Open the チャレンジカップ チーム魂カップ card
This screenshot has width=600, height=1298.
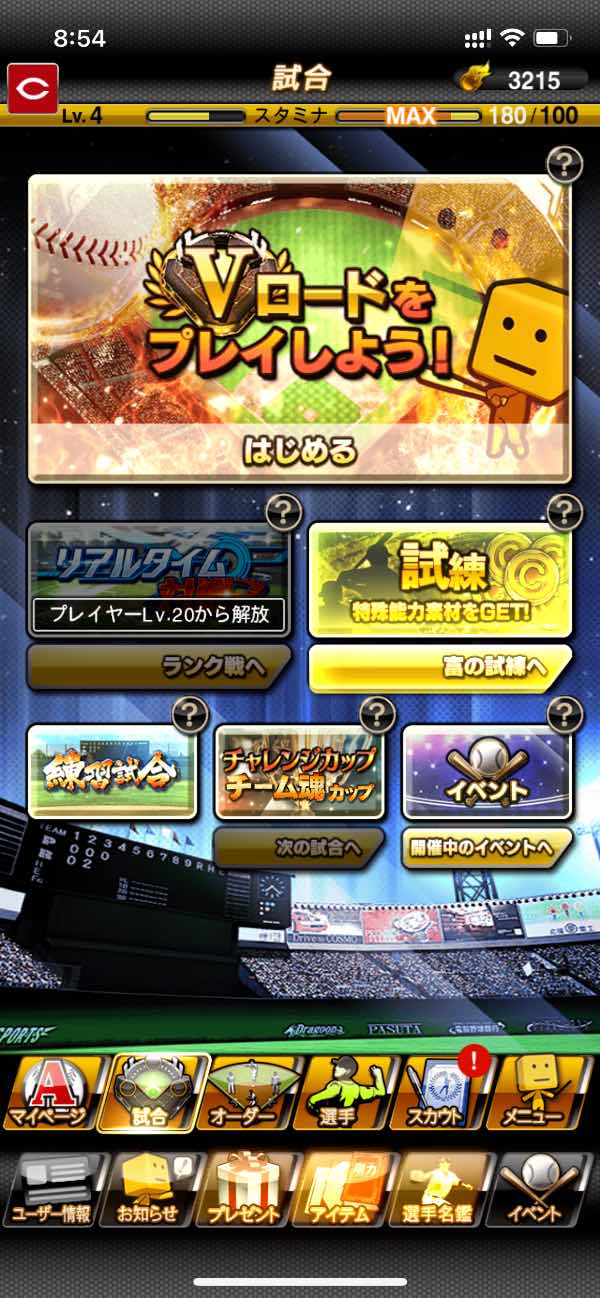(x=302, y=772)
